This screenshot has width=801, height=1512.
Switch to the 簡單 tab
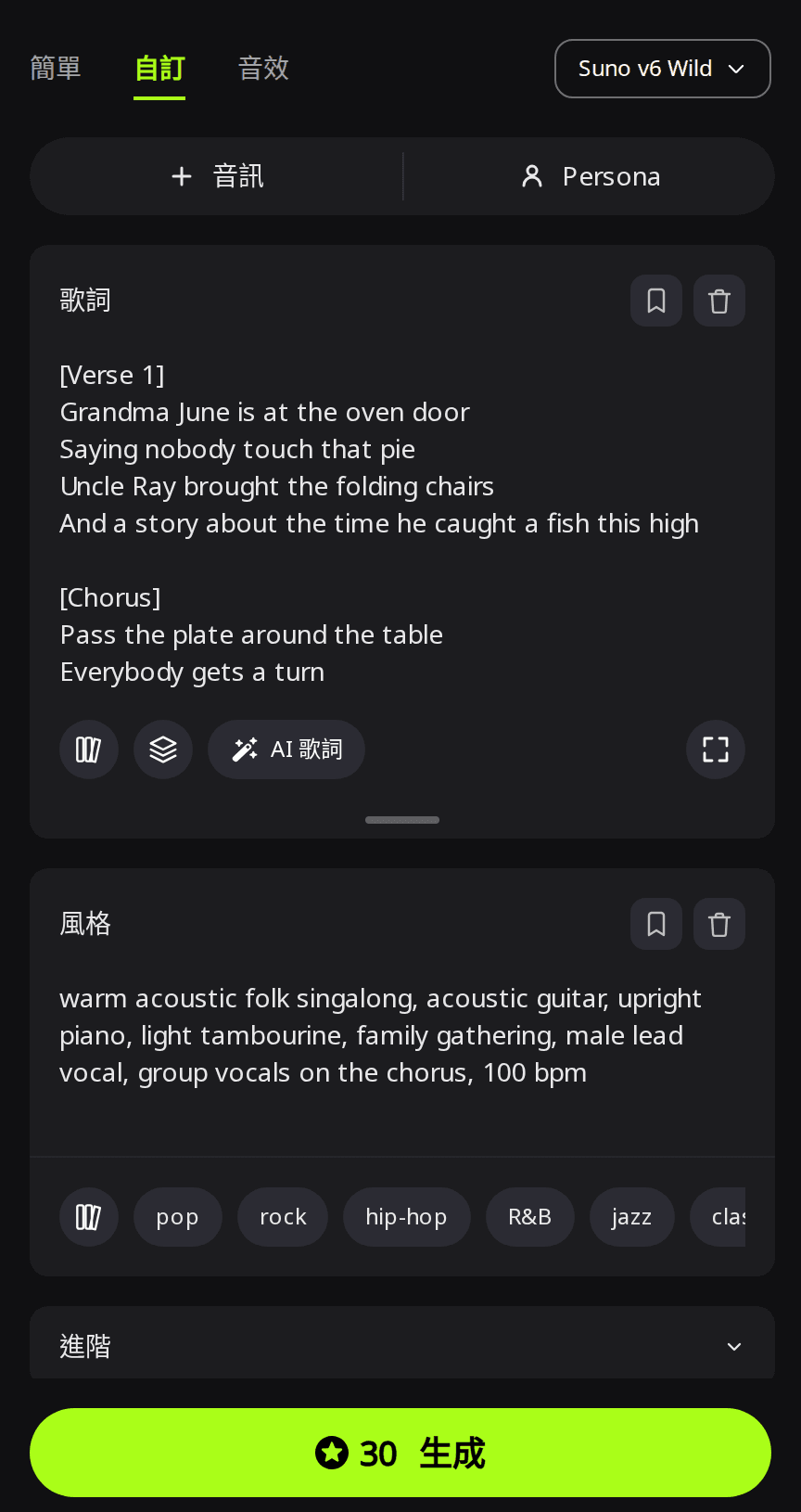click(x=56, y=69)
